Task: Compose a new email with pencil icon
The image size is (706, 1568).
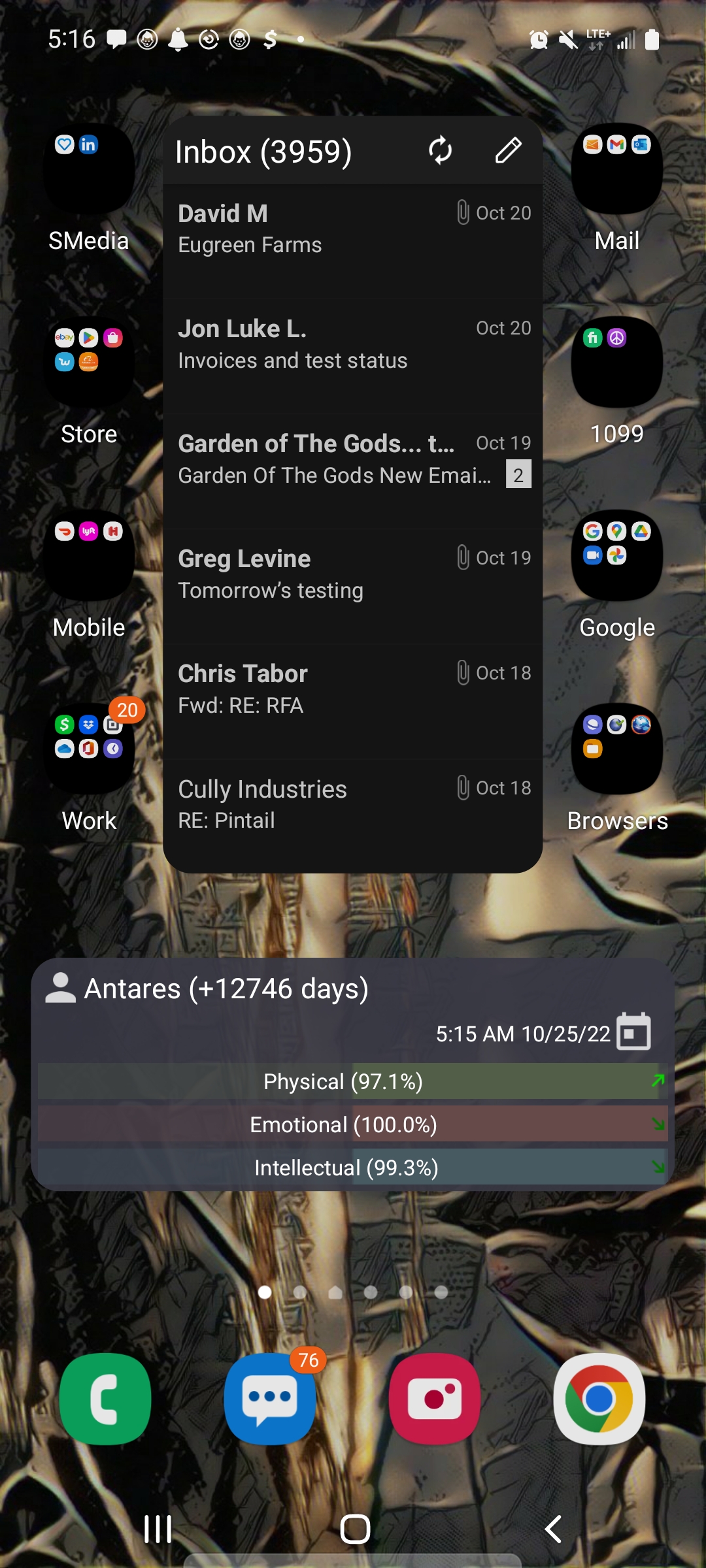Action: [x=508, y=151]
